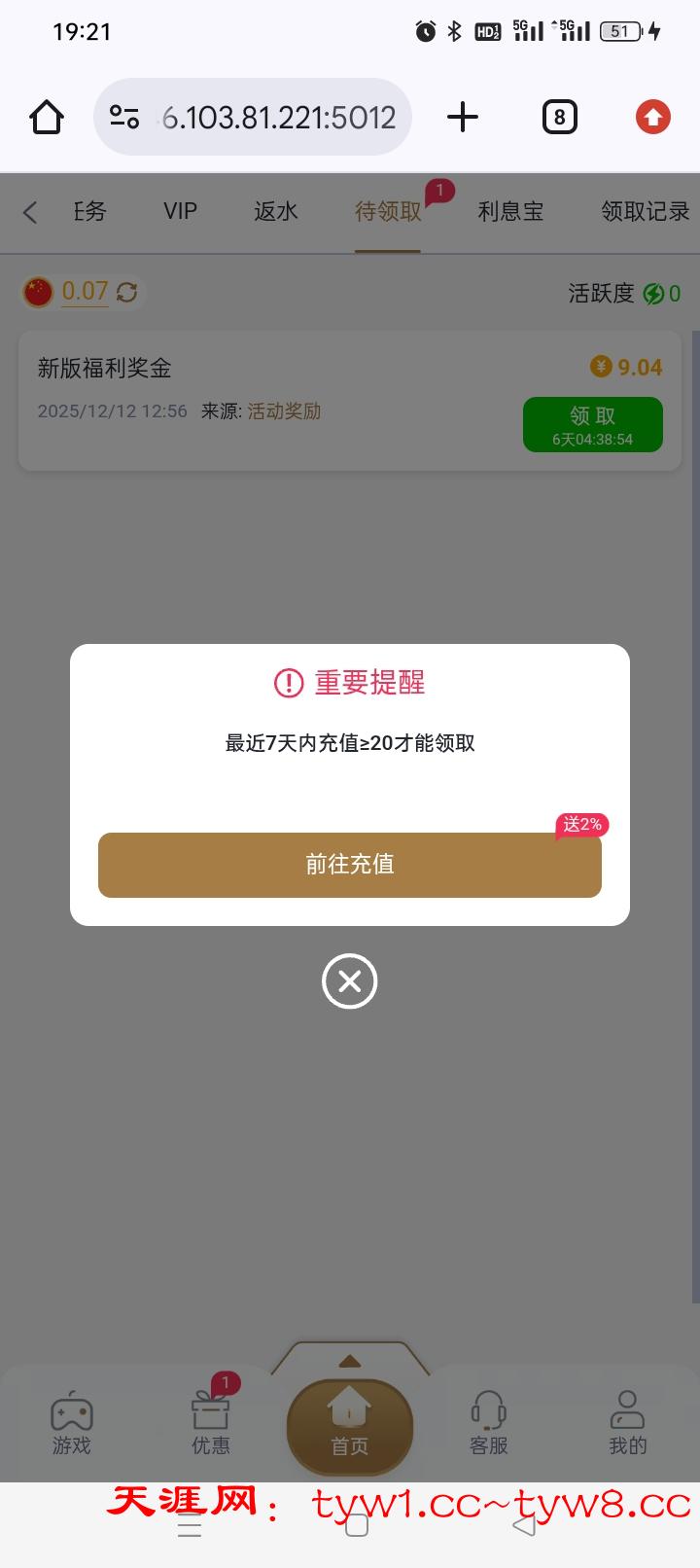Switch to the 领取记录 tab

pos(645,211)
